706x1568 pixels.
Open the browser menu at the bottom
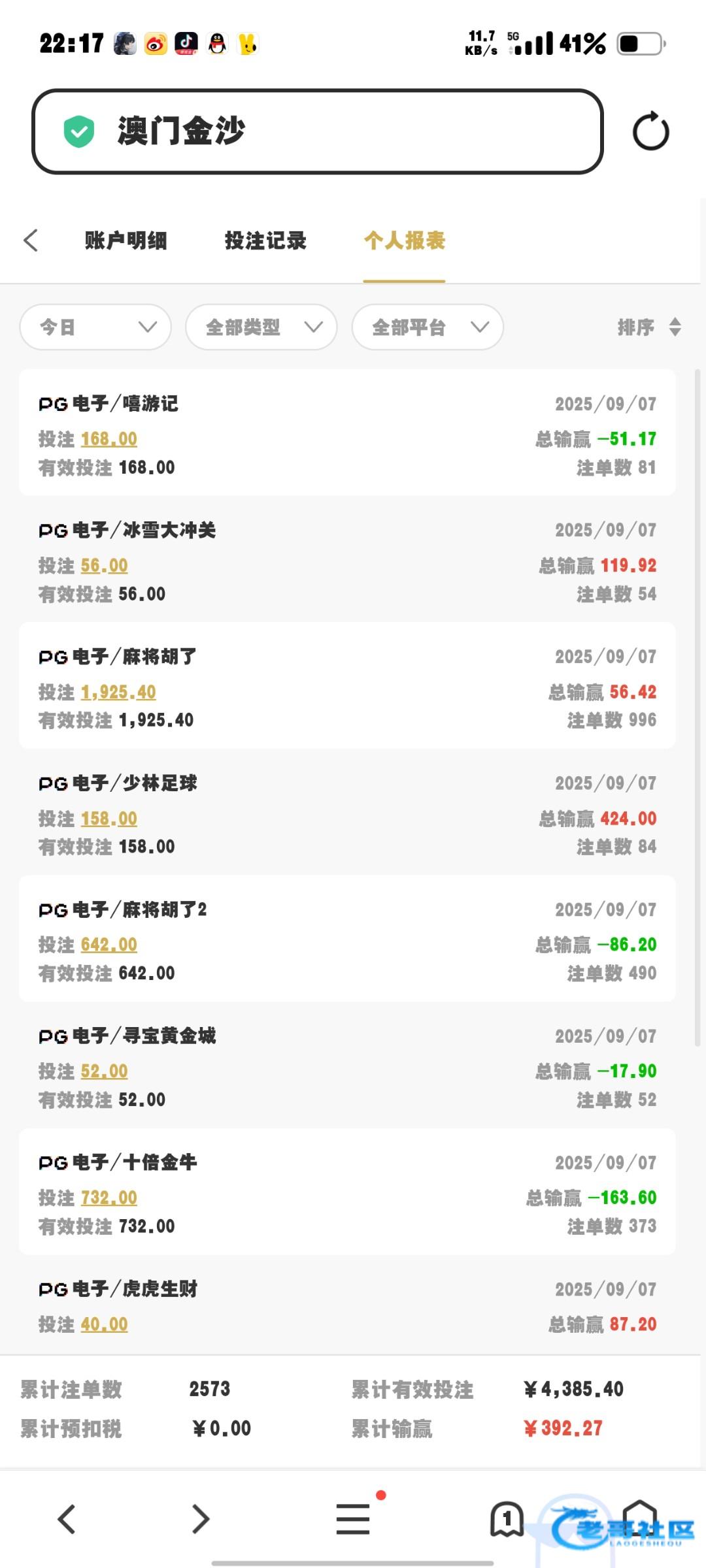point(353,1518)
